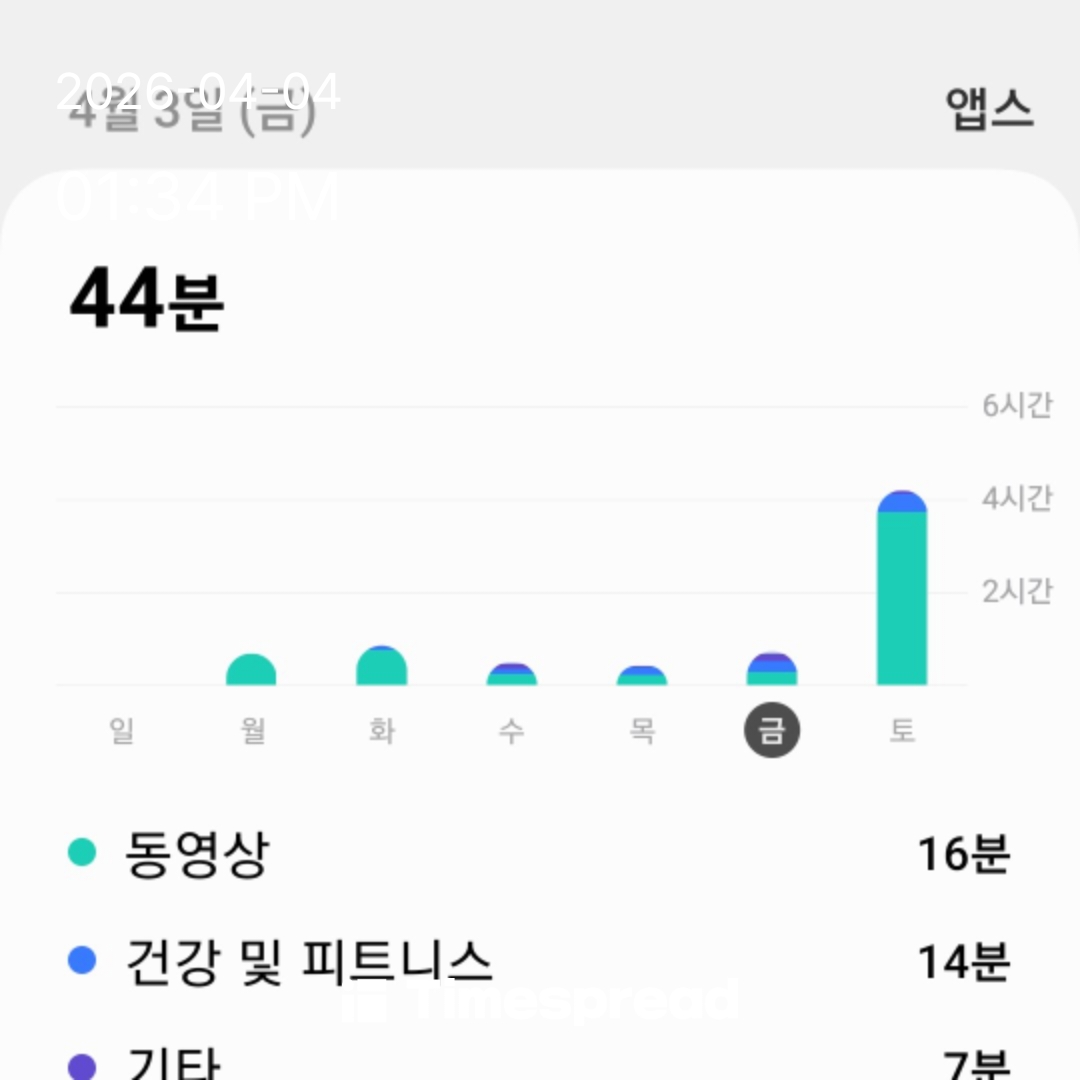Select 일 in the weekly chart
Viewport: 1080px width, 1080px height.
point(122,731)
